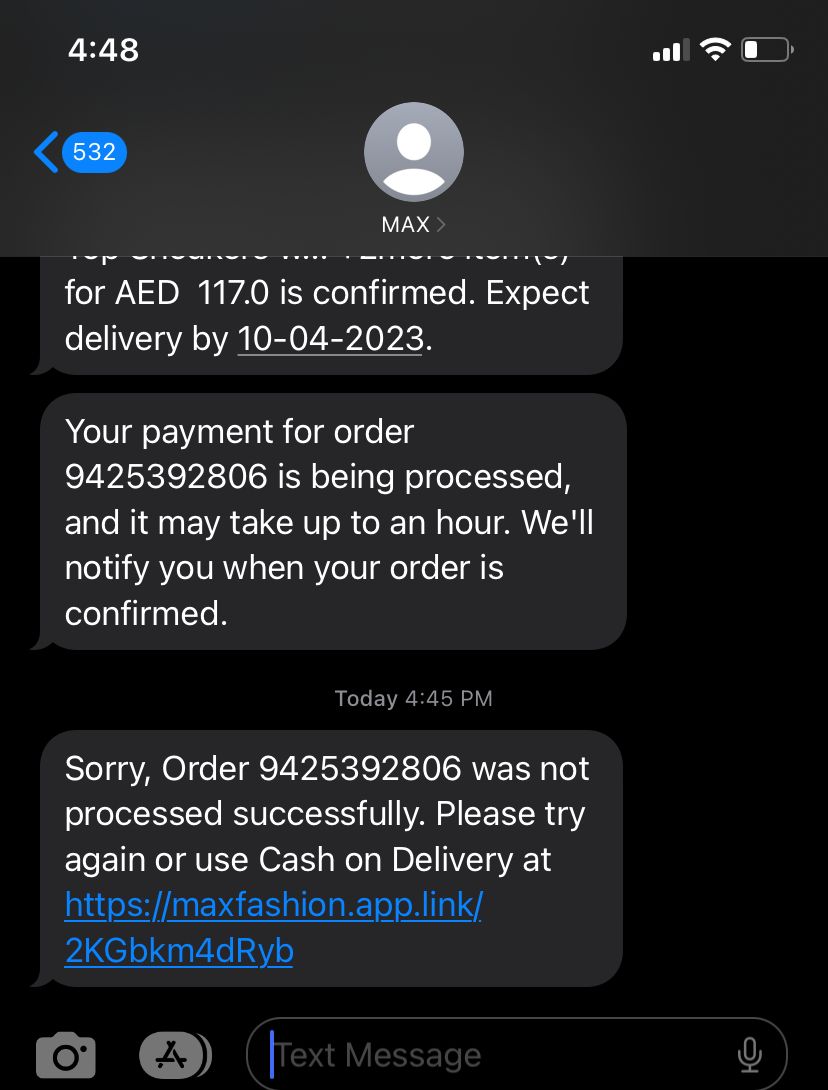Viewport: 828px width, 1090px height.
Task: Start dictation with the microphone icon
Action: (748, 1055)
